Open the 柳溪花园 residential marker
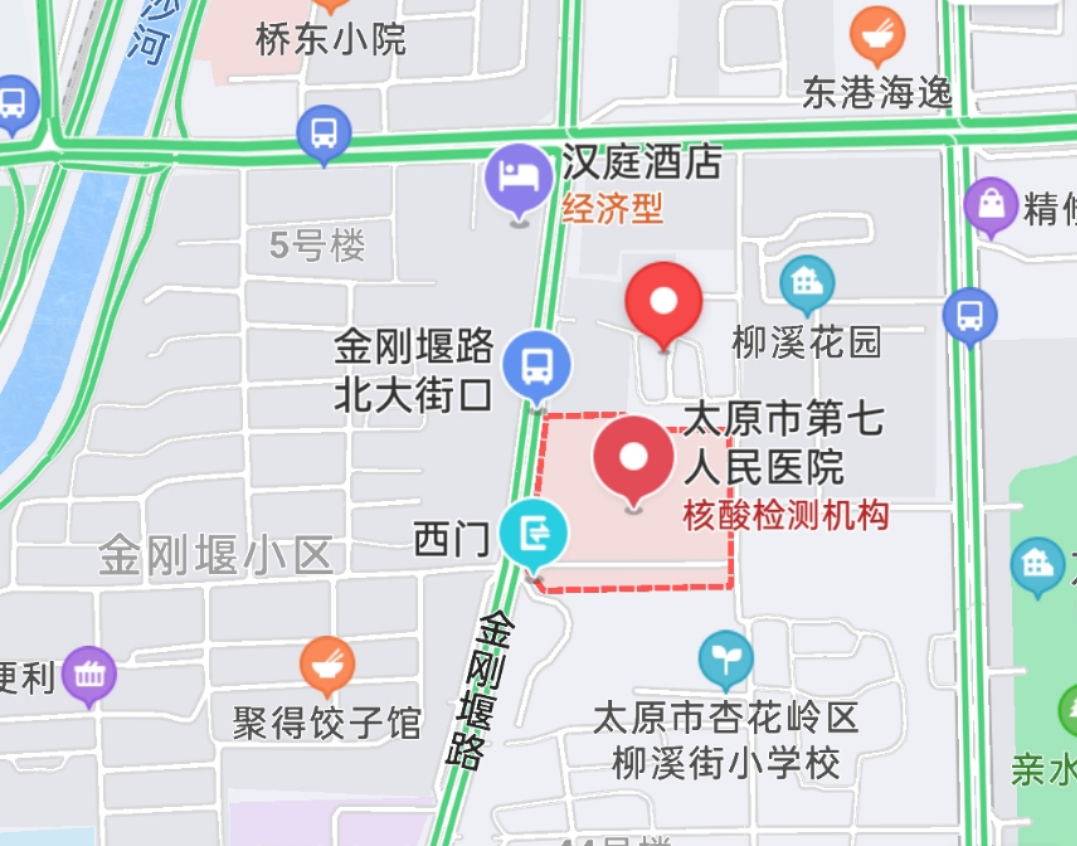1077x846 pixels. pos(807,283)
